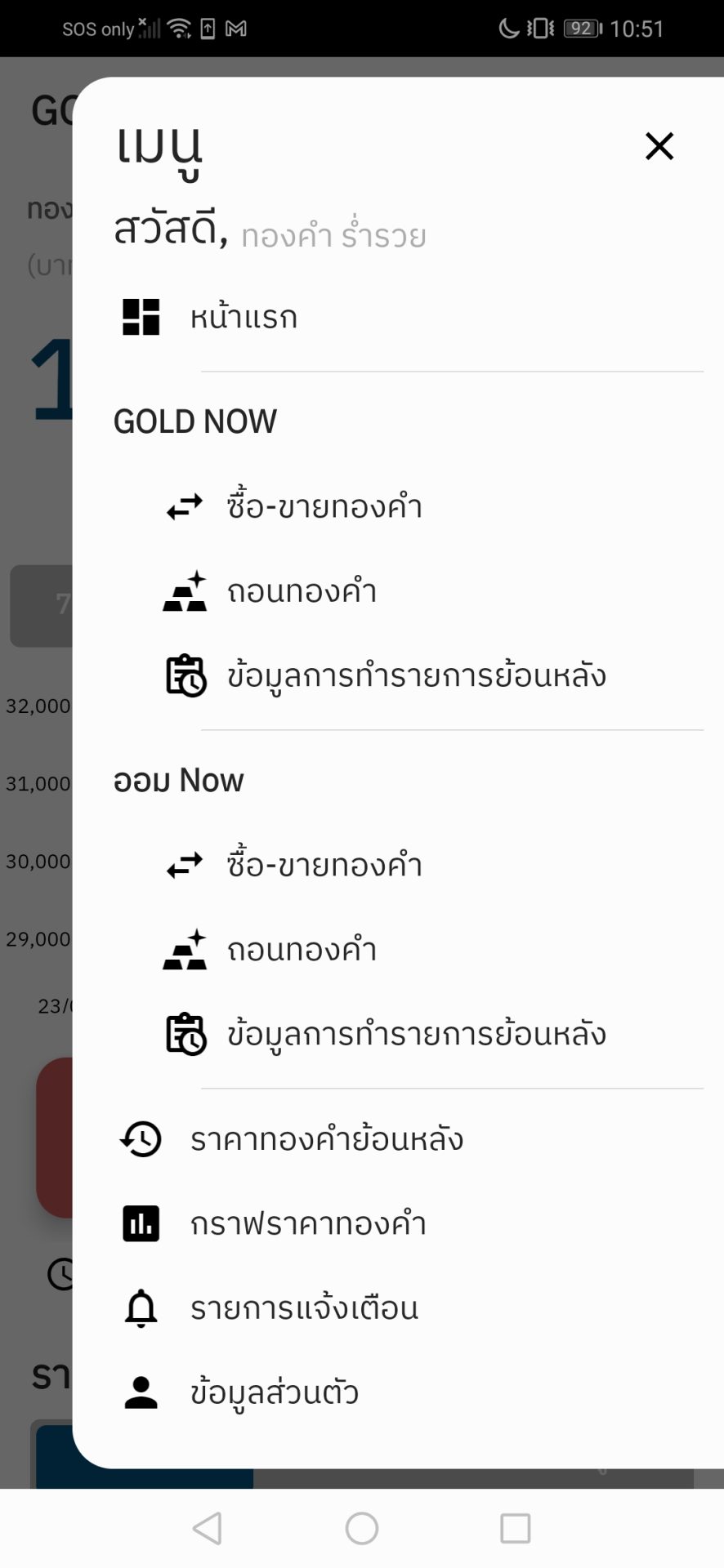Open ซื้อ-ขายทองคำ under ออม Now

coord(324,866)
